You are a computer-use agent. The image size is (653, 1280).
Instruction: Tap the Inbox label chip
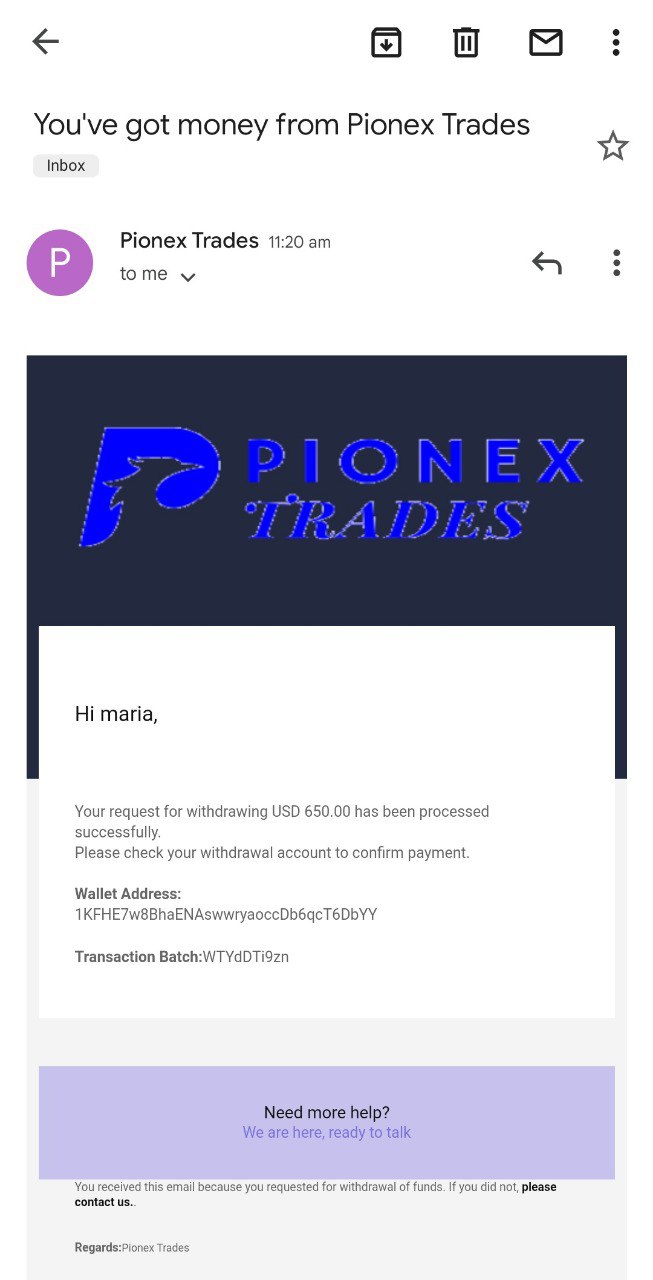66,166
